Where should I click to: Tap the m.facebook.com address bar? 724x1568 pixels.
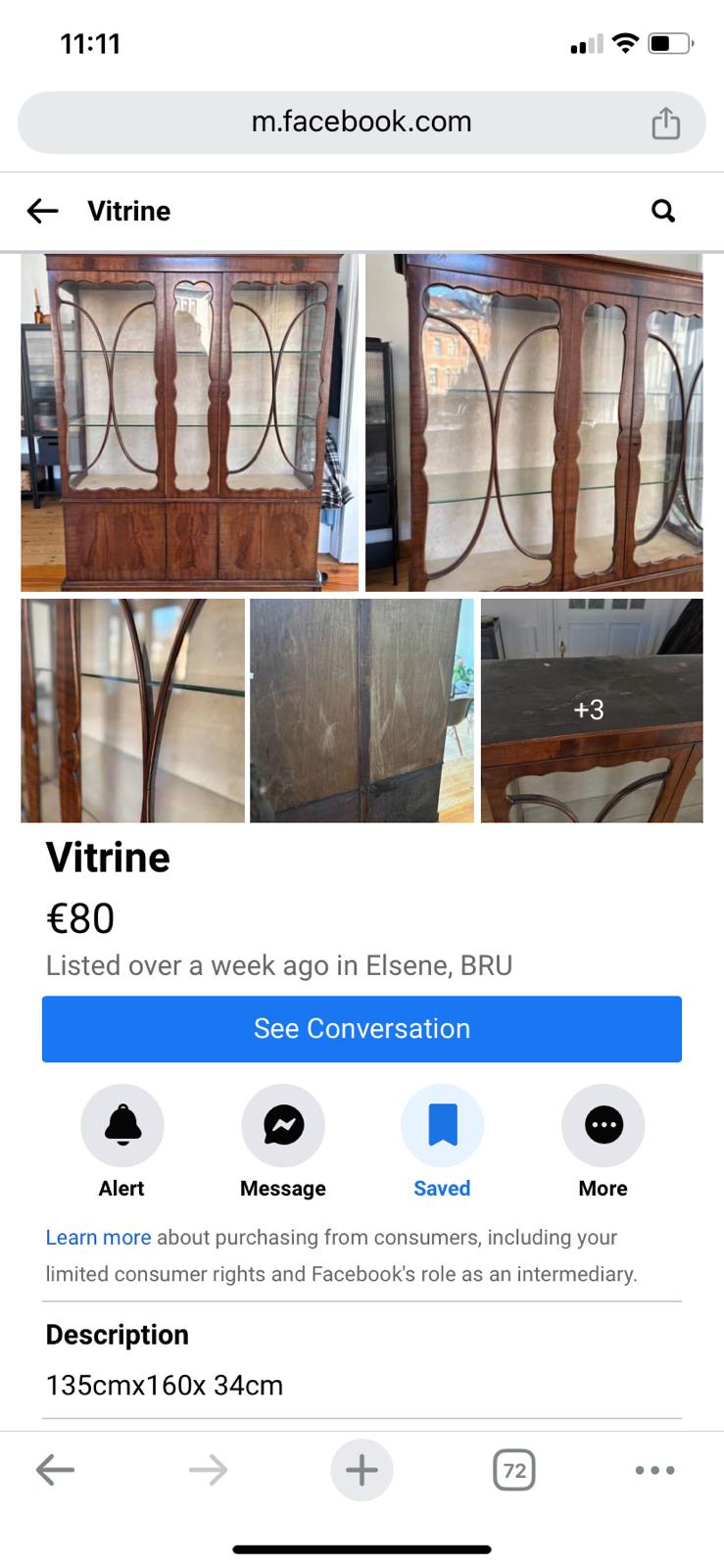[x=362, y=122]
